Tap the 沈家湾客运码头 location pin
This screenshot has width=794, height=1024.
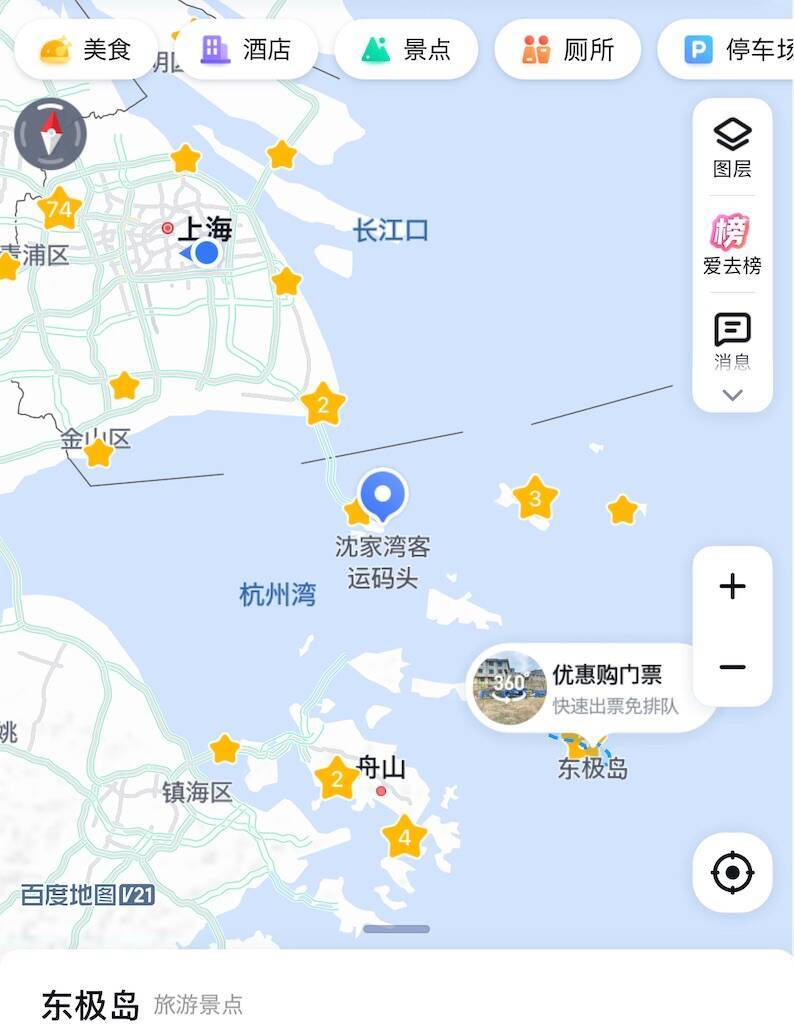click(x=383, y=495)
